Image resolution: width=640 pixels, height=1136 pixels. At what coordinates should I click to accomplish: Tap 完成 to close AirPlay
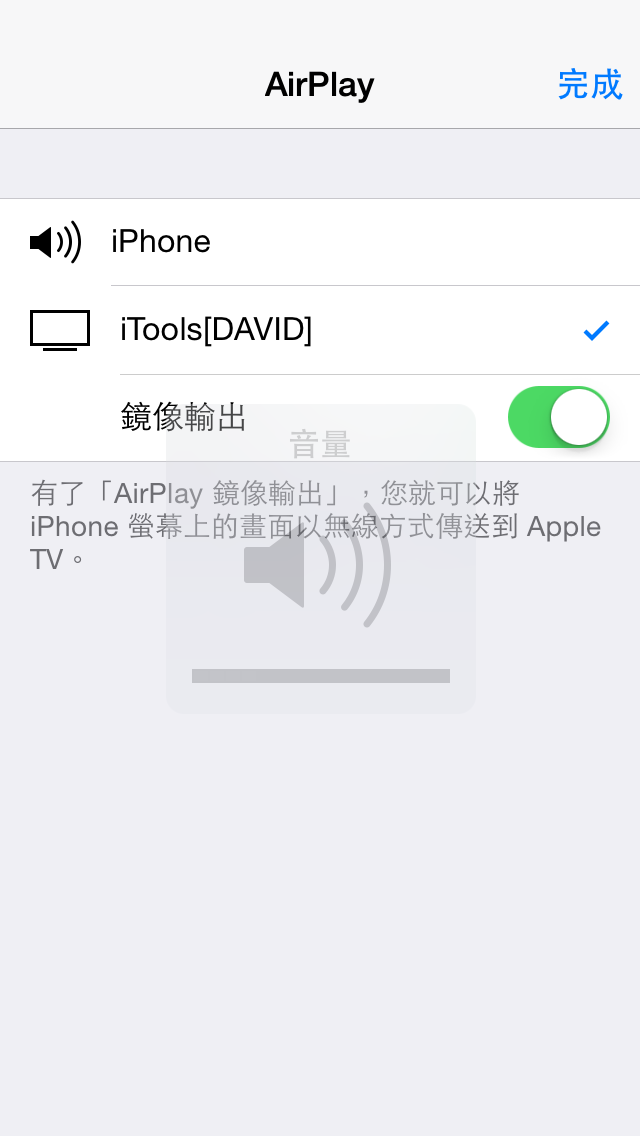coord(589,85)
